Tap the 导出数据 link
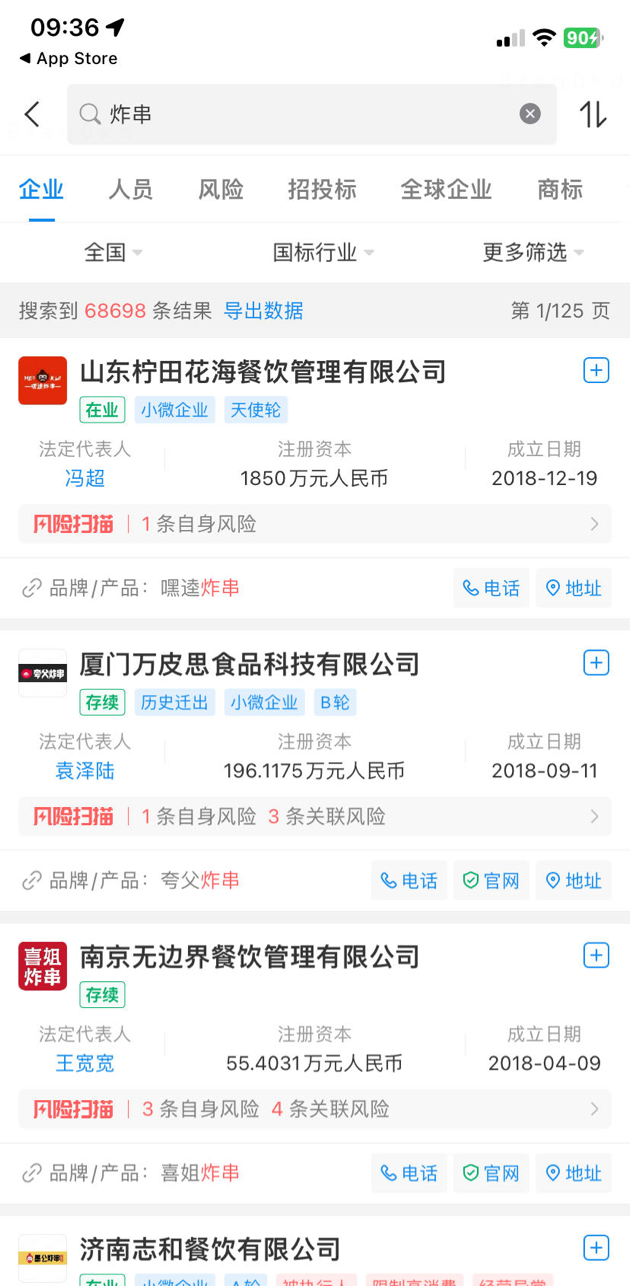The image size is (630, 1286). tap(263, 311)
